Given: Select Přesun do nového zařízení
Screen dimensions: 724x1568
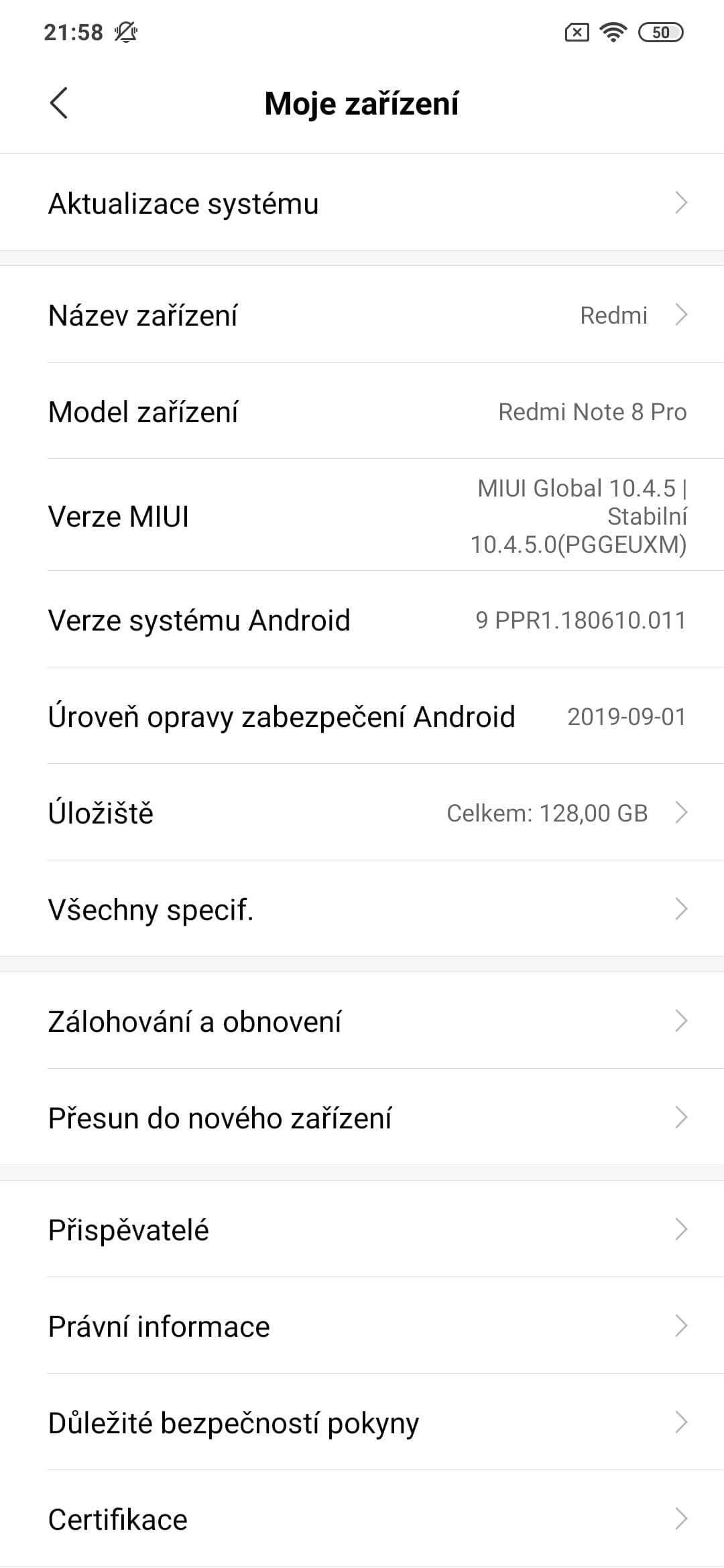Looking at the screenshot, I should coord(362,1117).
